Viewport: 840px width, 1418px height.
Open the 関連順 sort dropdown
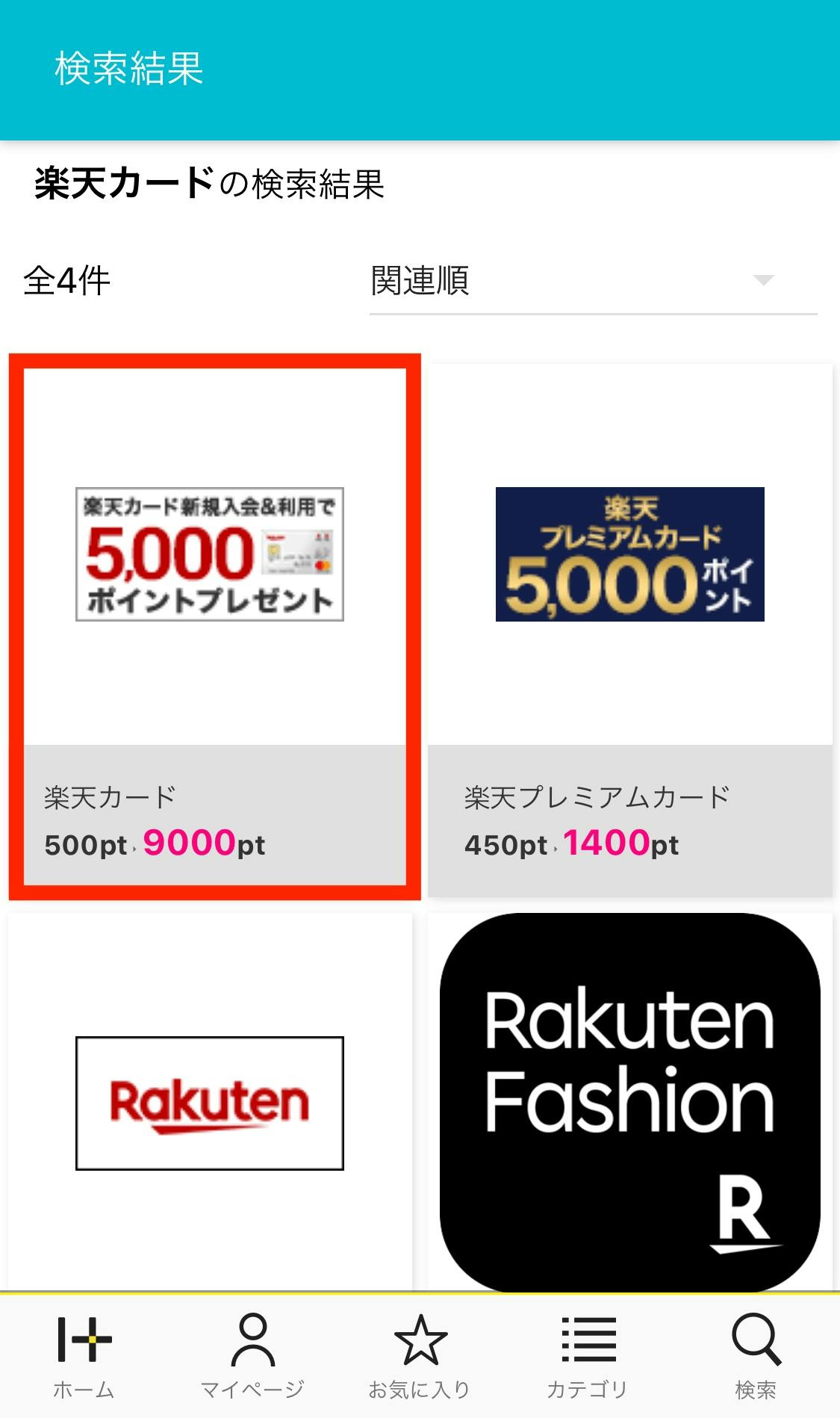tap(592, 282)
